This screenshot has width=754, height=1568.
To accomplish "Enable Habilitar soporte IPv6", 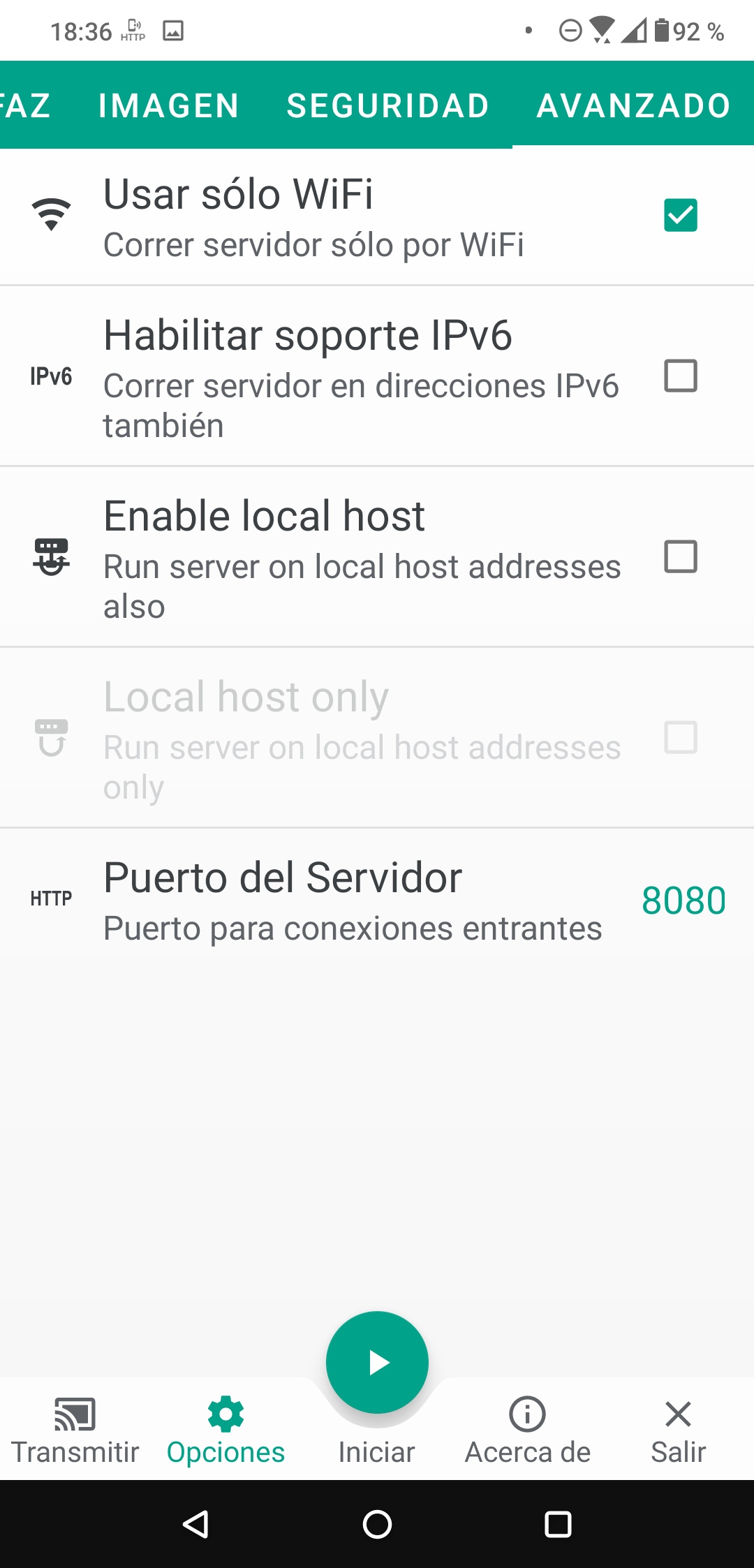I will [x=680, y=376].
